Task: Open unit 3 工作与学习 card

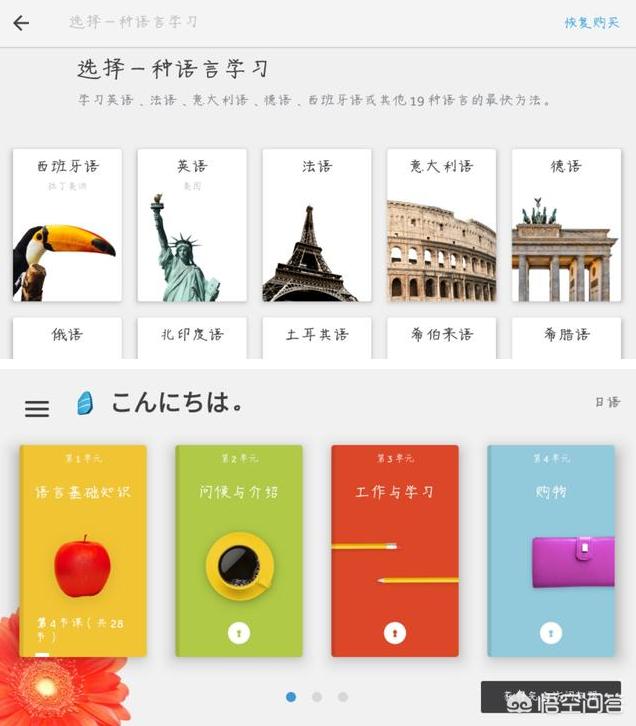Action: (395, 550)
